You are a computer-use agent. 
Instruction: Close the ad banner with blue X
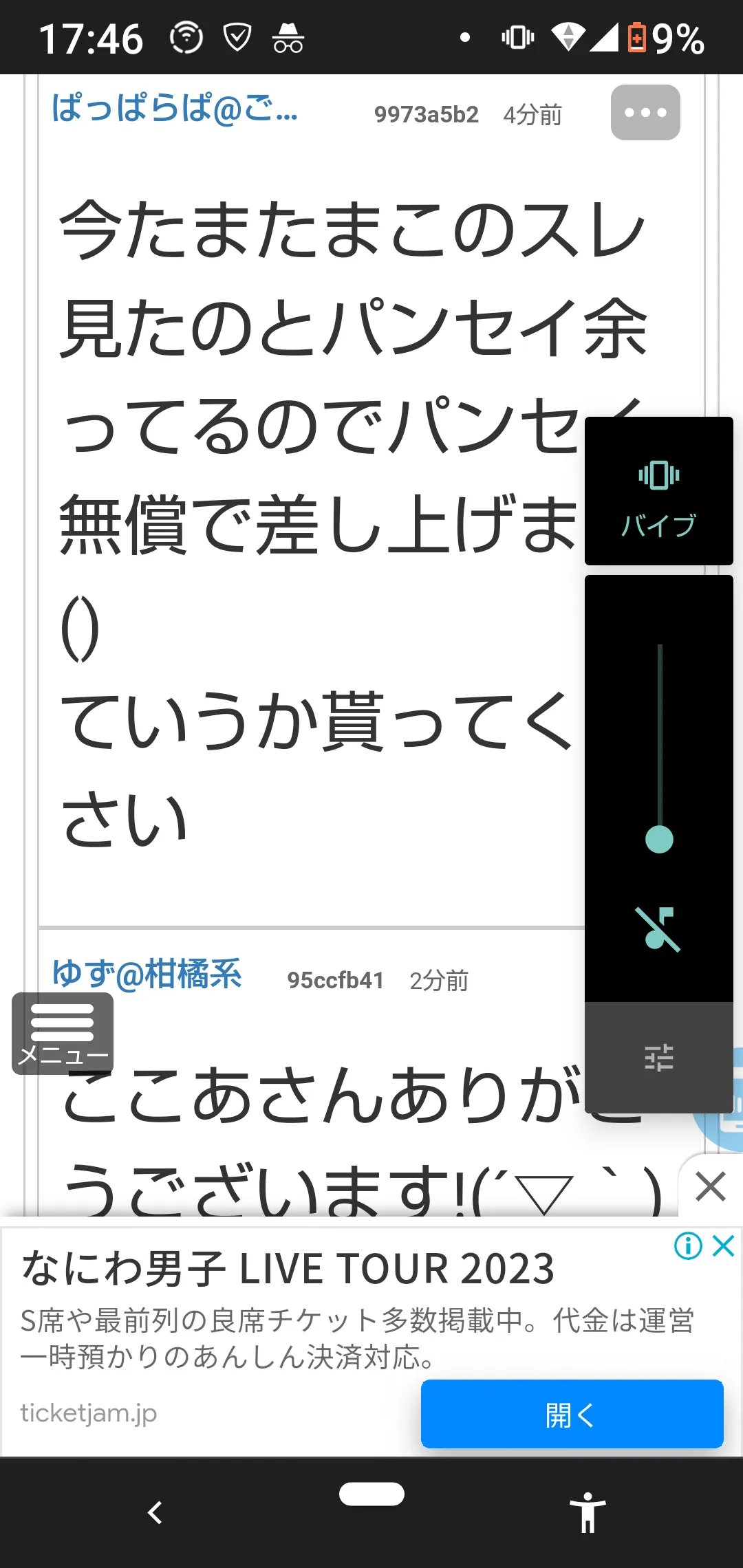pos(724,1245)
